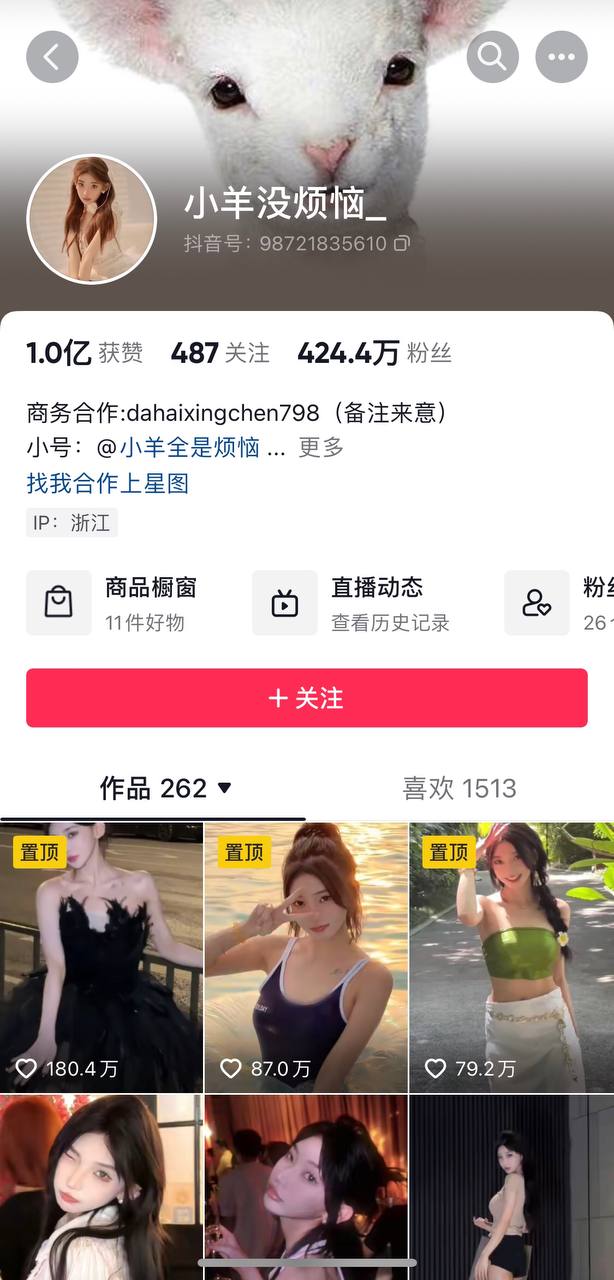This screenshot has width=614, height=1280.
Task: Open search on this profile
Action: coord(492,57)
